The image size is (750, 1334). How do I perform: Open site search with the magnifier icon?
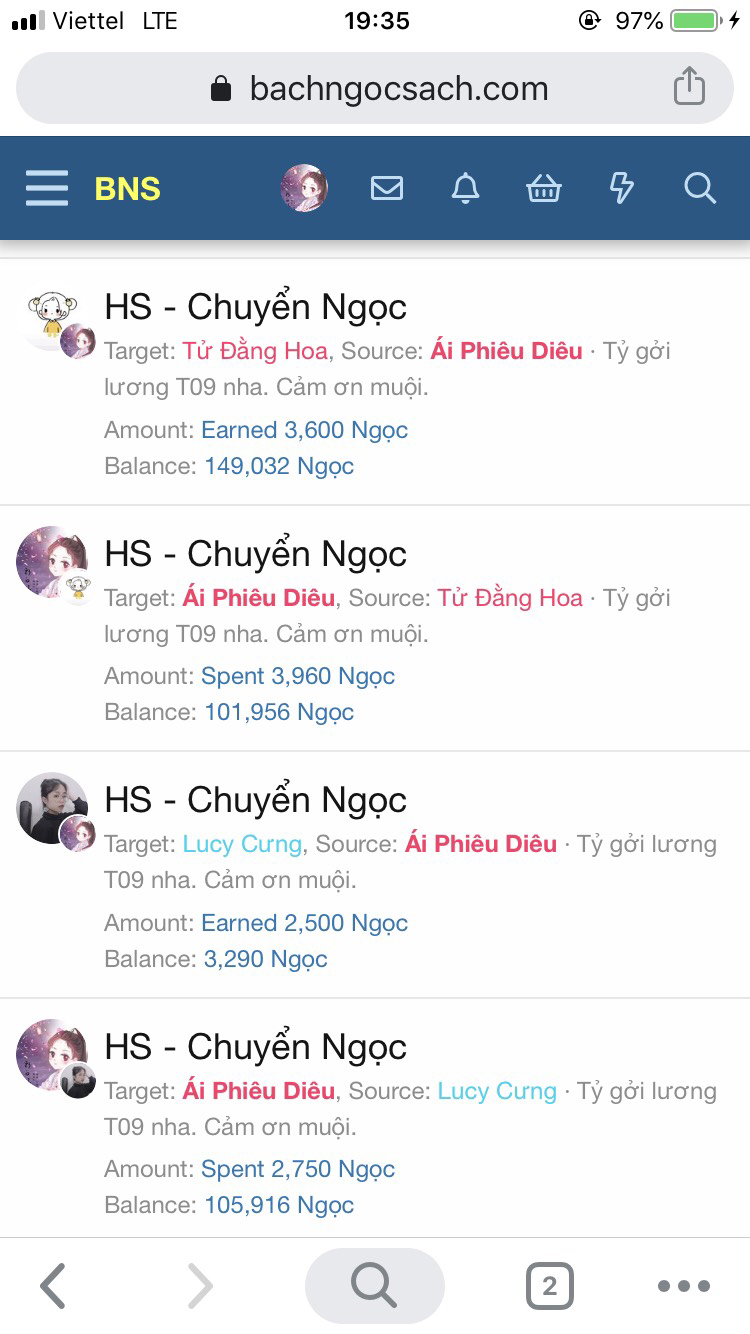coord(699,188)
